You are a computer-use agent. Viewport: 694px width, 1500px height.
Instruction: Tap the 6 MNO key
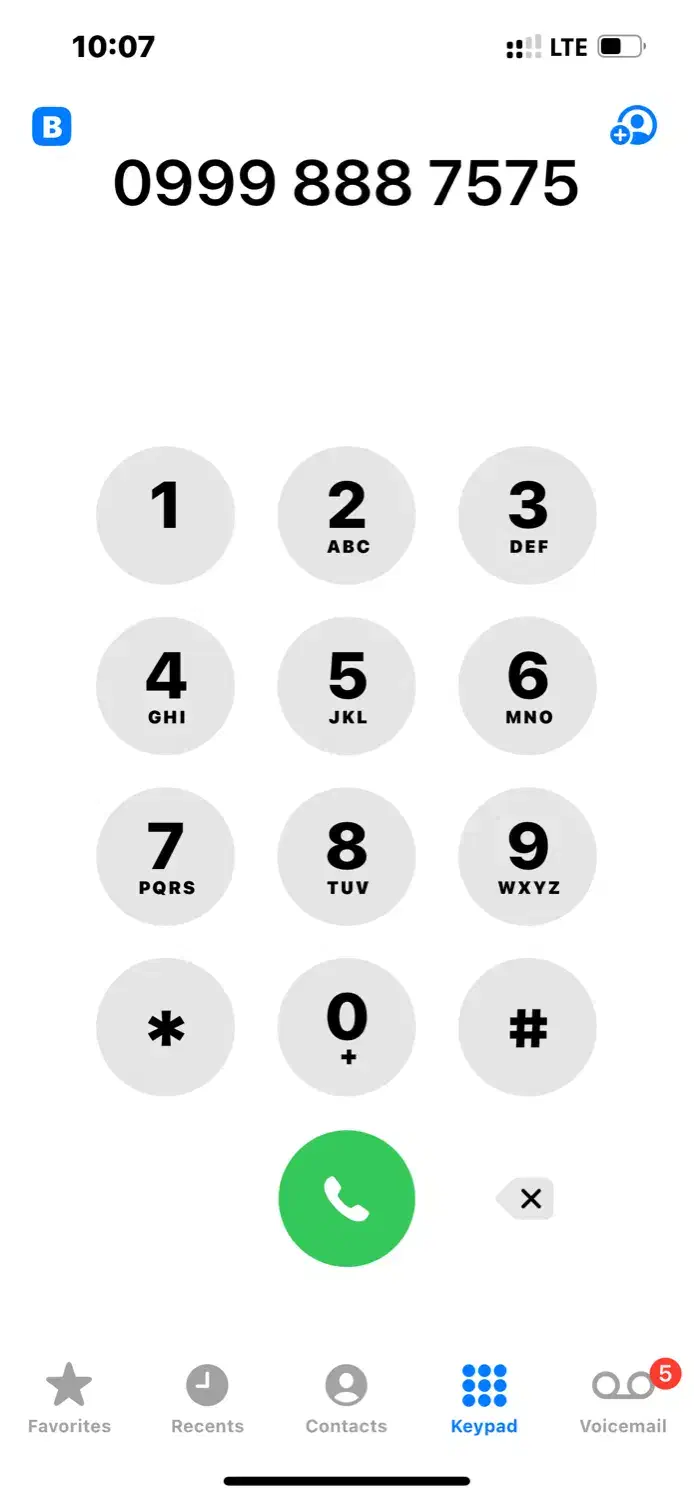527,686
